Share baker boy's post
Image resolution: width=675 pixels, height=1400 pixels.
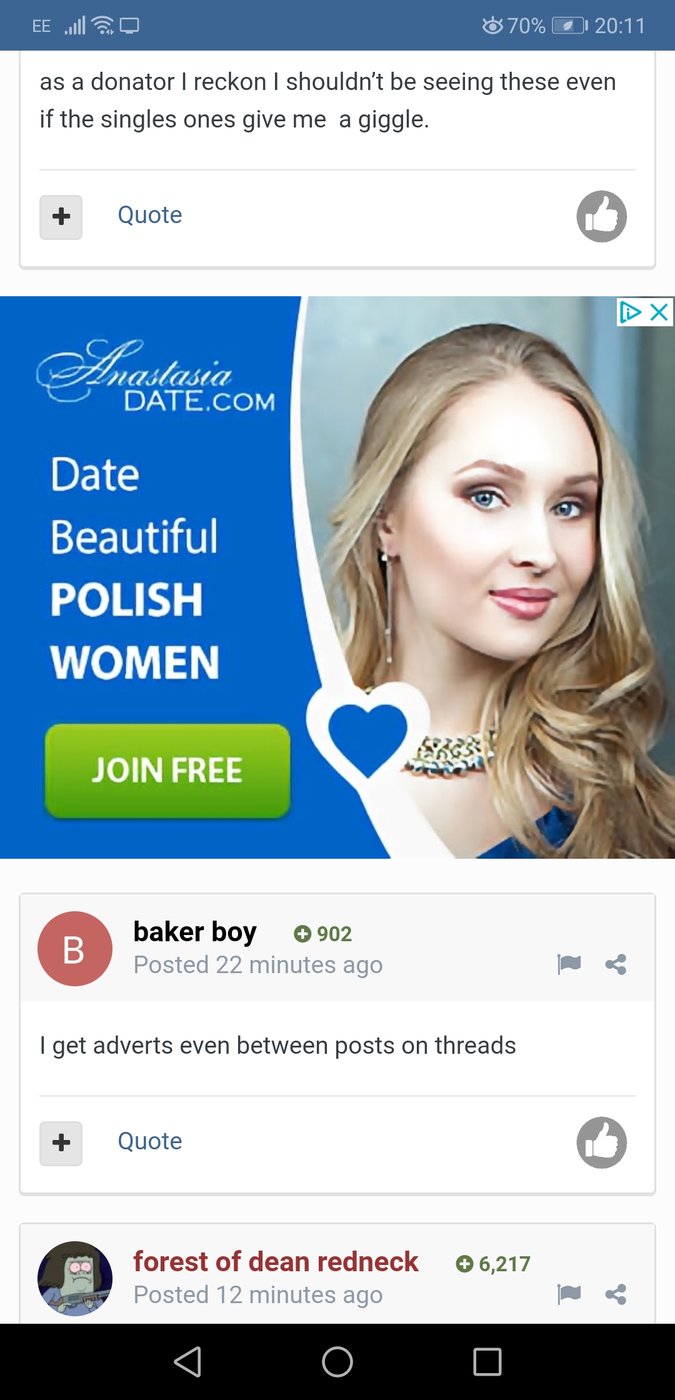[616, 964]
